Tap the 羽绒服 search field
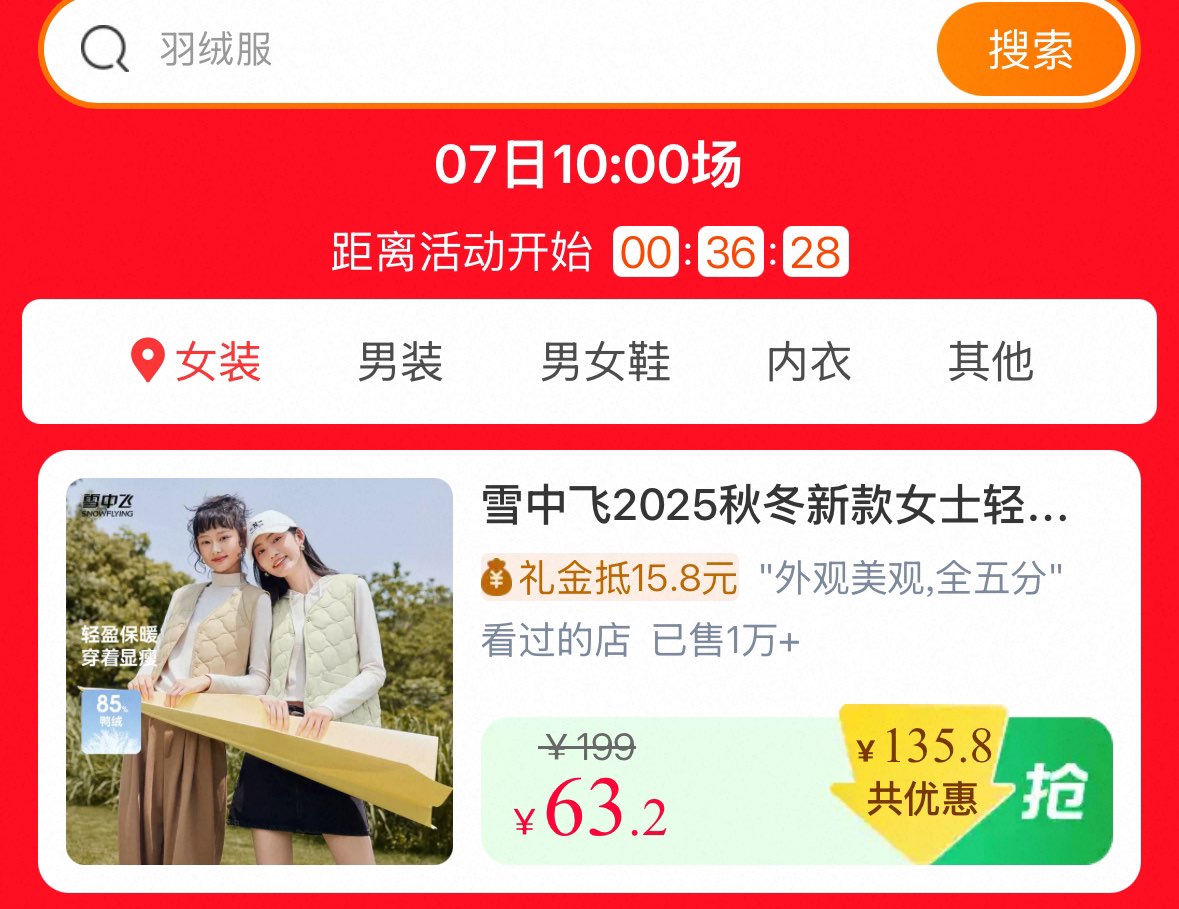This screenshot has height=909, width=1179. (500, 50)
